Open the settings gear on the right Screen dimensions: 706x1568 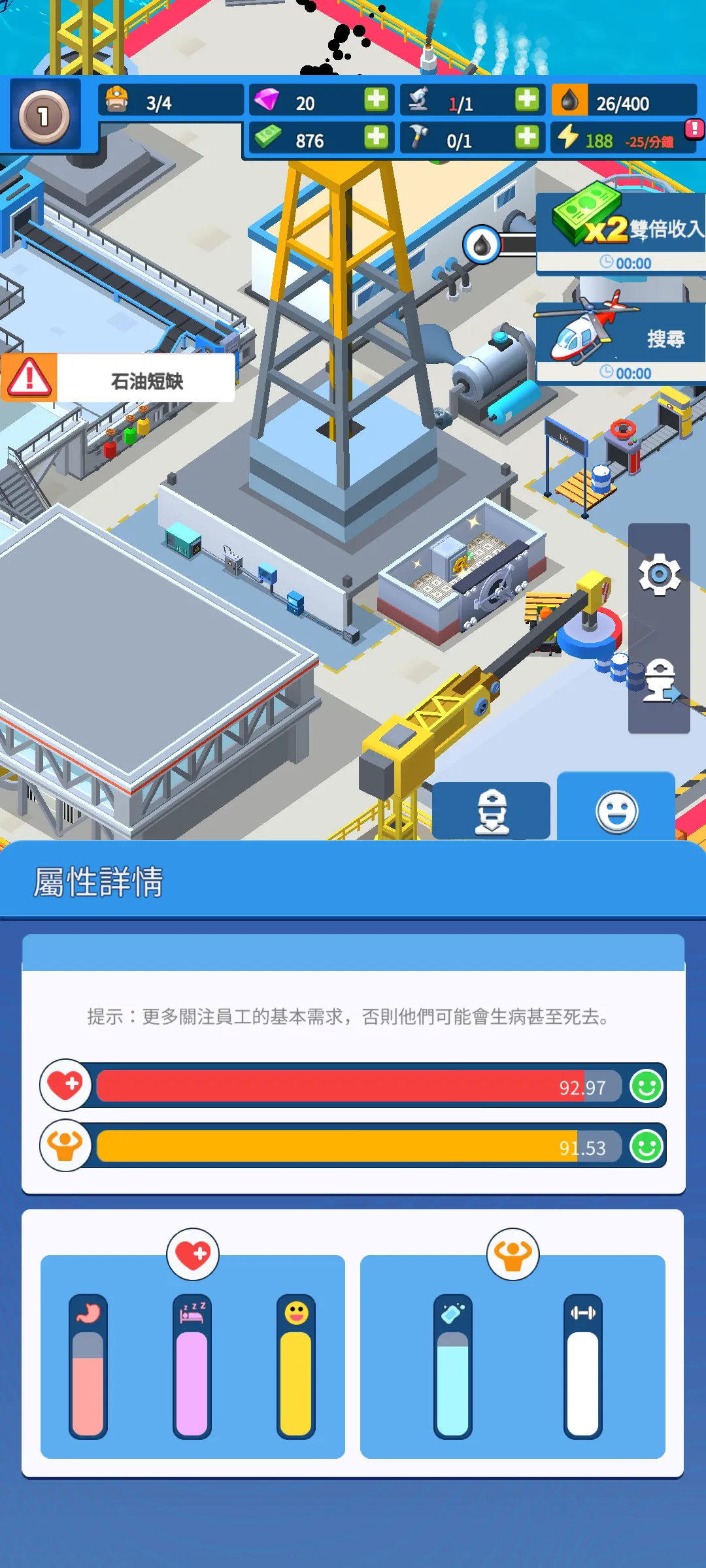click(658, 574)
